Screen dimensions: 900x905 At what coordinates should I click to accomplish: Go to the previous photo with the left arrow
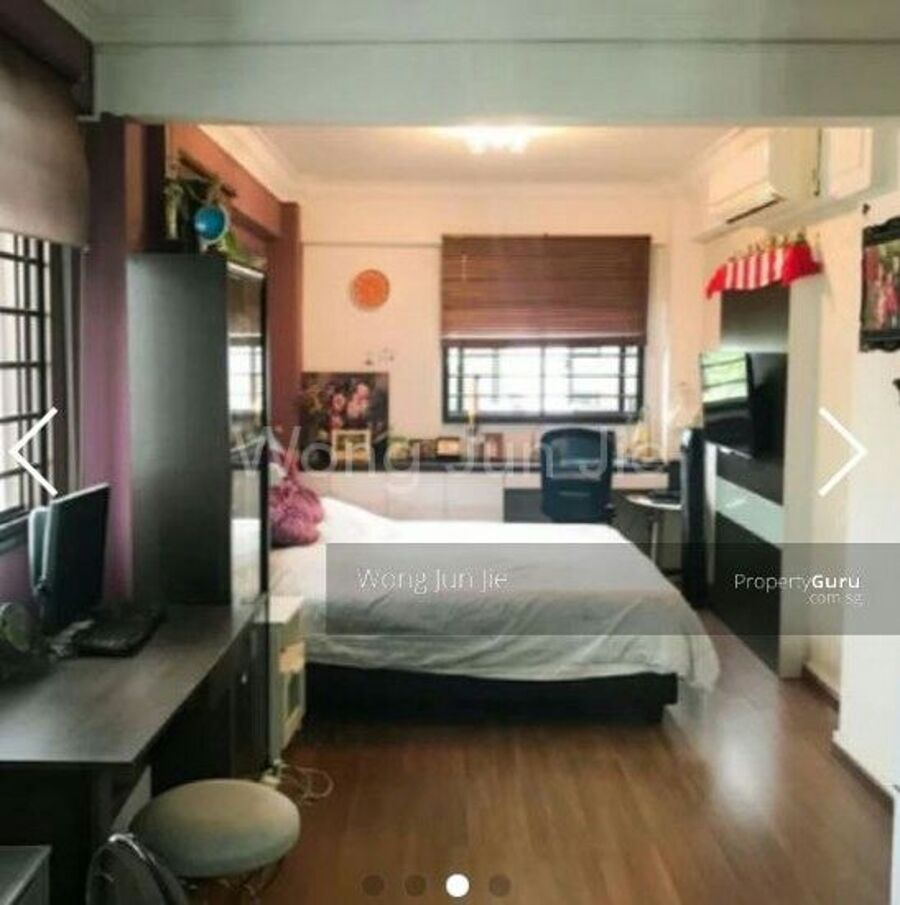click(34, 452)
